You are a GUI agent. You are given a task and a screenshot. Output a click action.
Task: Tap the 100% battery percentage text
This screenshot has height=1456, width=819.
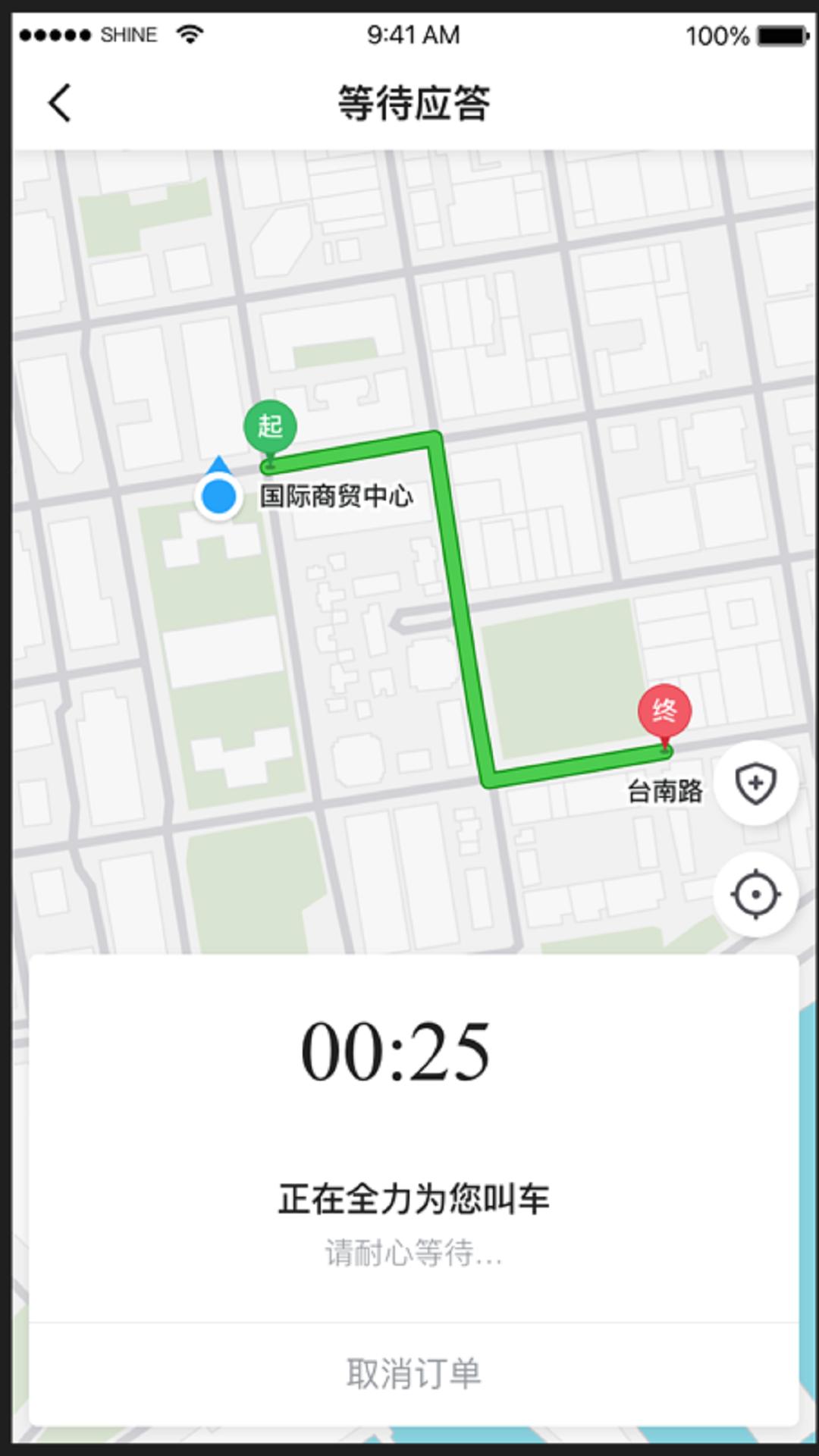[x=715, y=33]
